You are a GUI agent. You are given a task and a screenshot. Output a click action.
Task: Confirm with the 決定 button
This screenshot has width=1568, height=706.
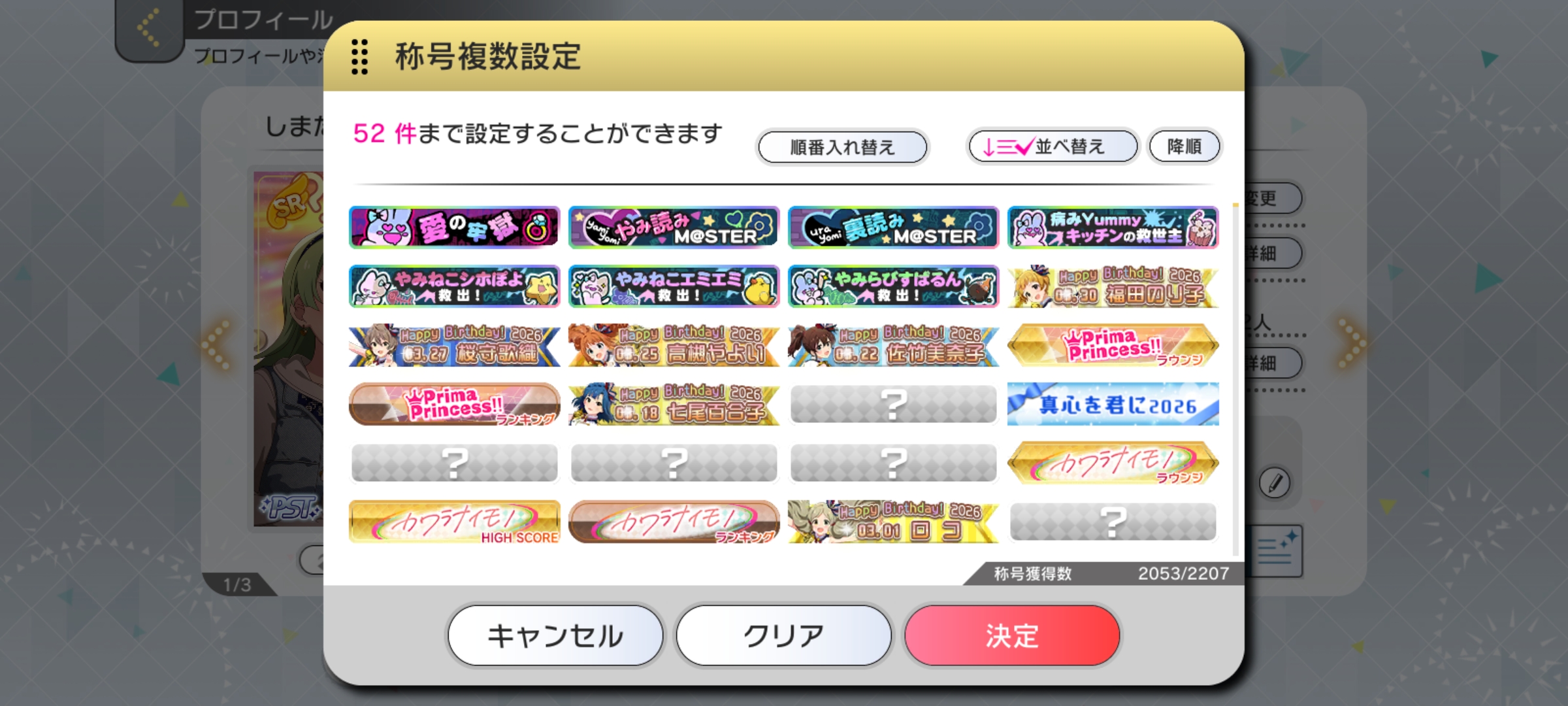coord(1012,635)
